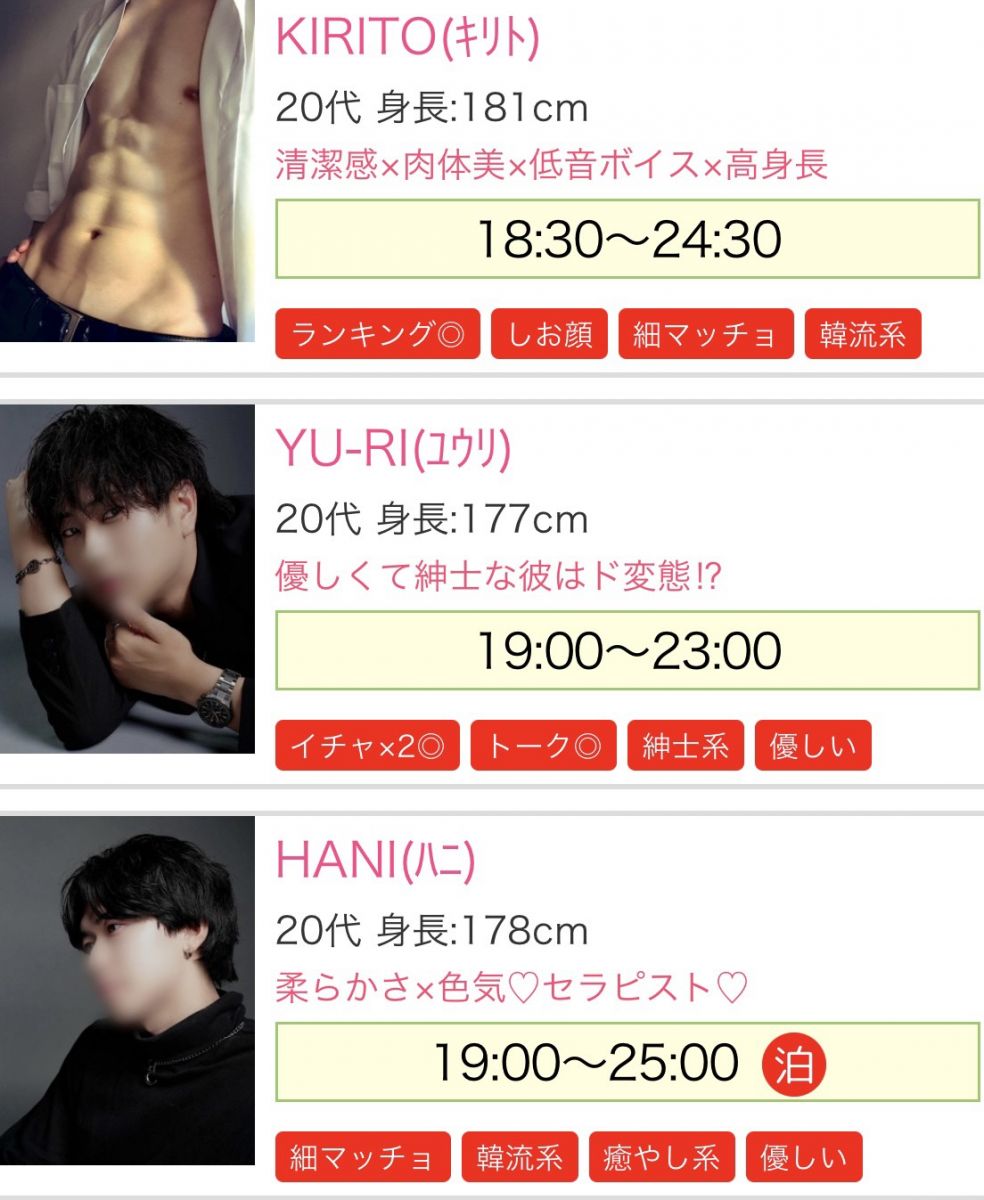This screenshot has height=1200, width=984.
Task: Tap KIRITO's profile photo
Action: (x=127, y=170)
